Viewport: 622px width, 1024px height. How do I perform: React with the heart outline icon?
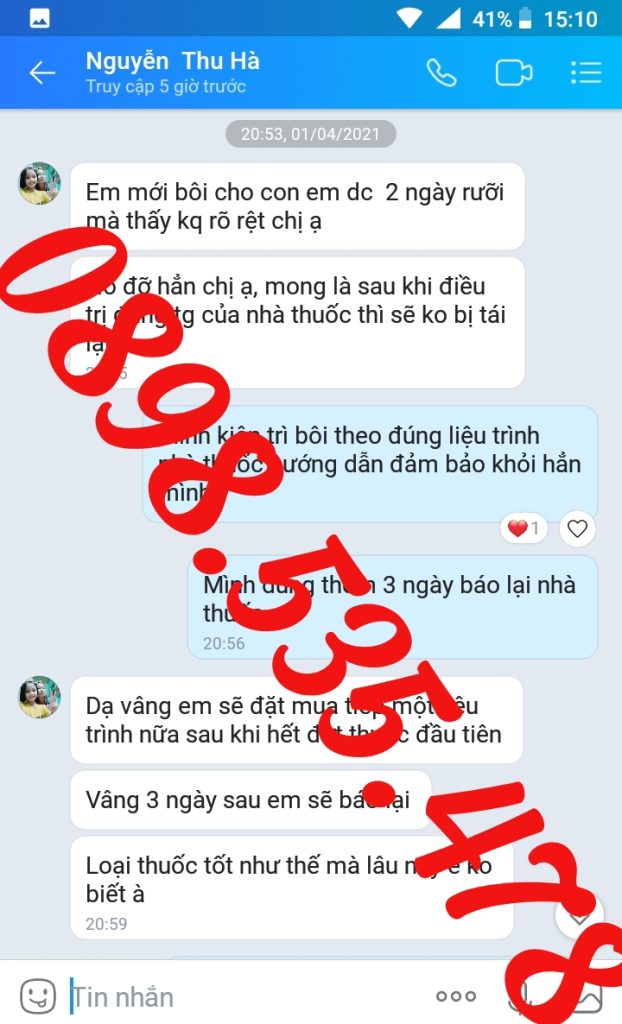[x=577, y=528]
